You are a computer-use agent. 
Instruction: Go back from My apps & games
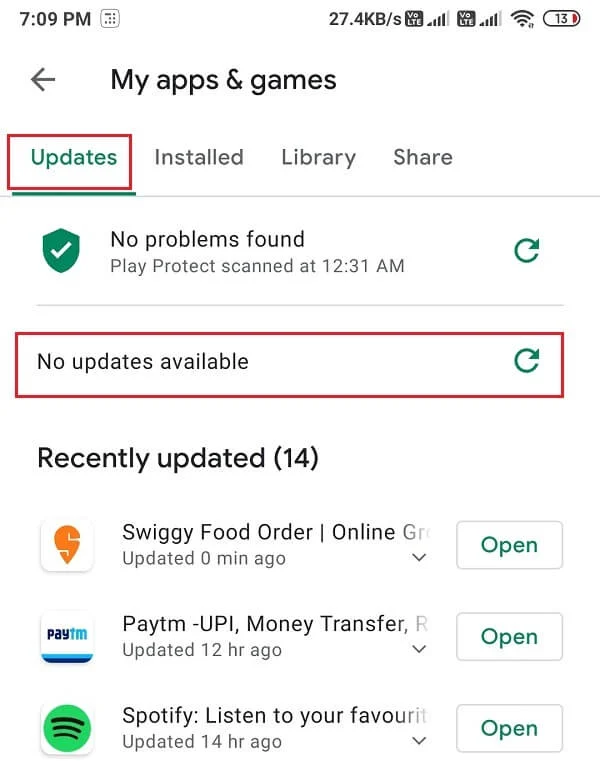43,80
